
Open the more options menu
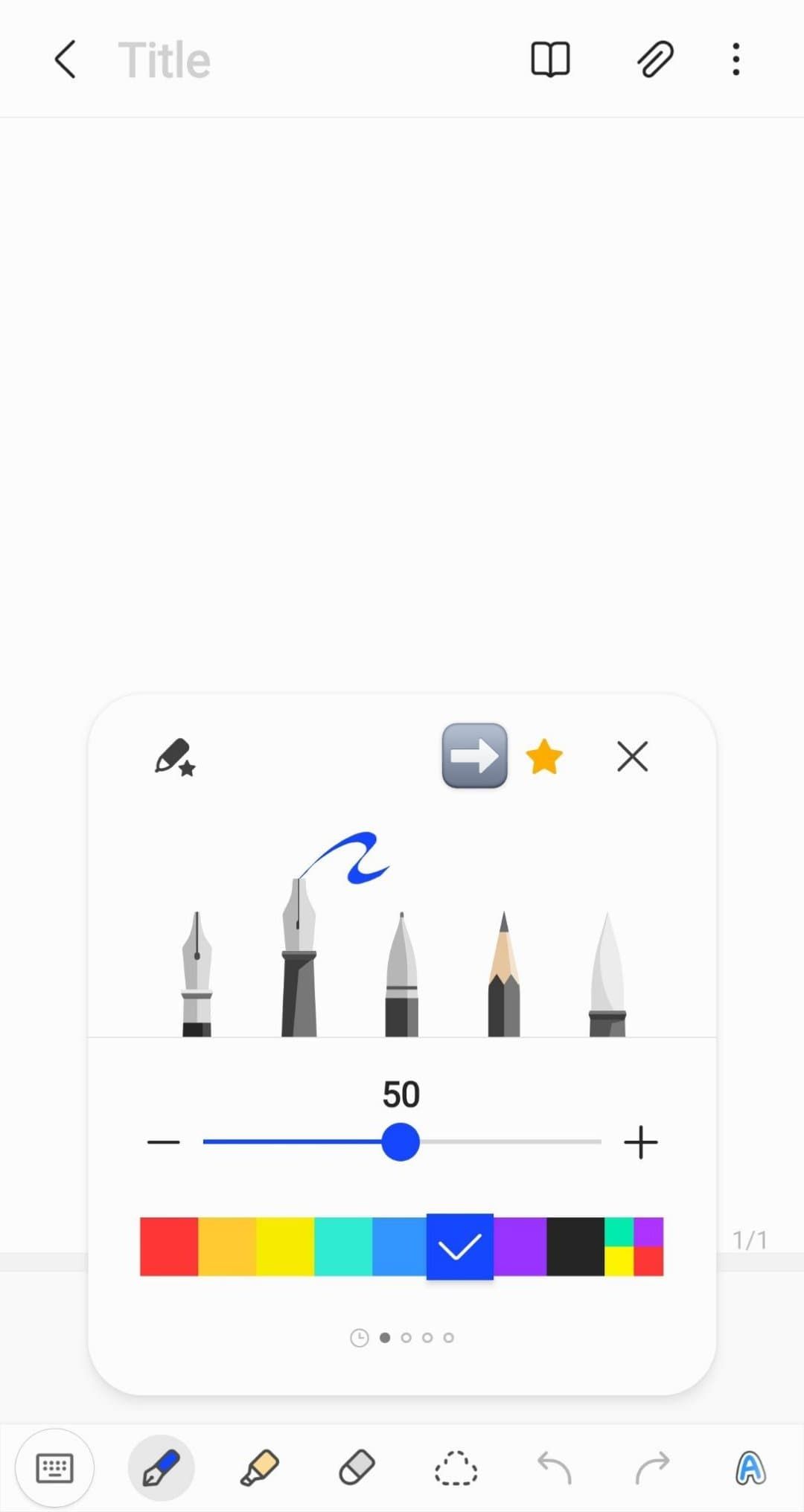click(x=735, y=60)
